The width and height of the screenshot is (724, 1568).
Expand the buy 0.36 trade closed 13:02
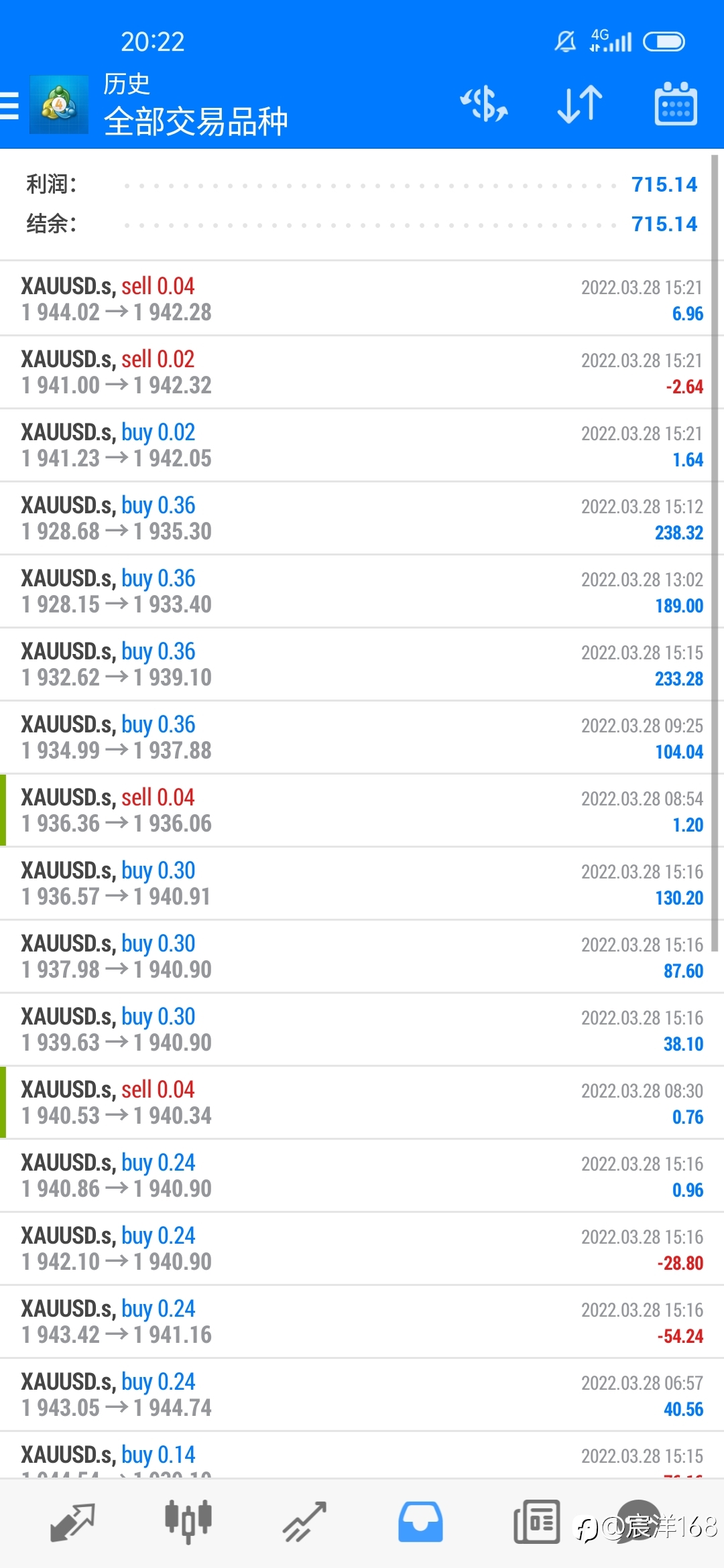(362, 591)
